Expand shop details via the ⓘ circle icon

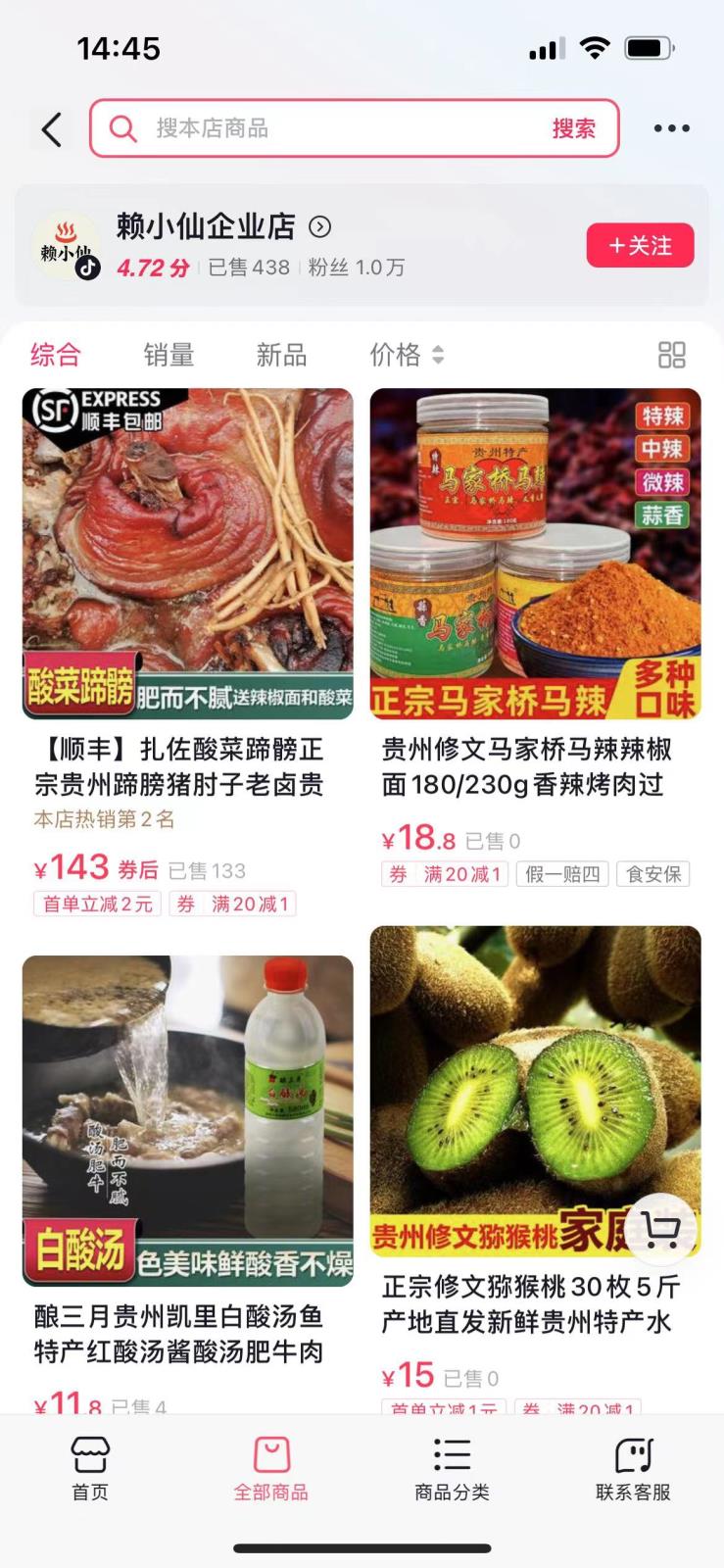[x=317, y=226]
